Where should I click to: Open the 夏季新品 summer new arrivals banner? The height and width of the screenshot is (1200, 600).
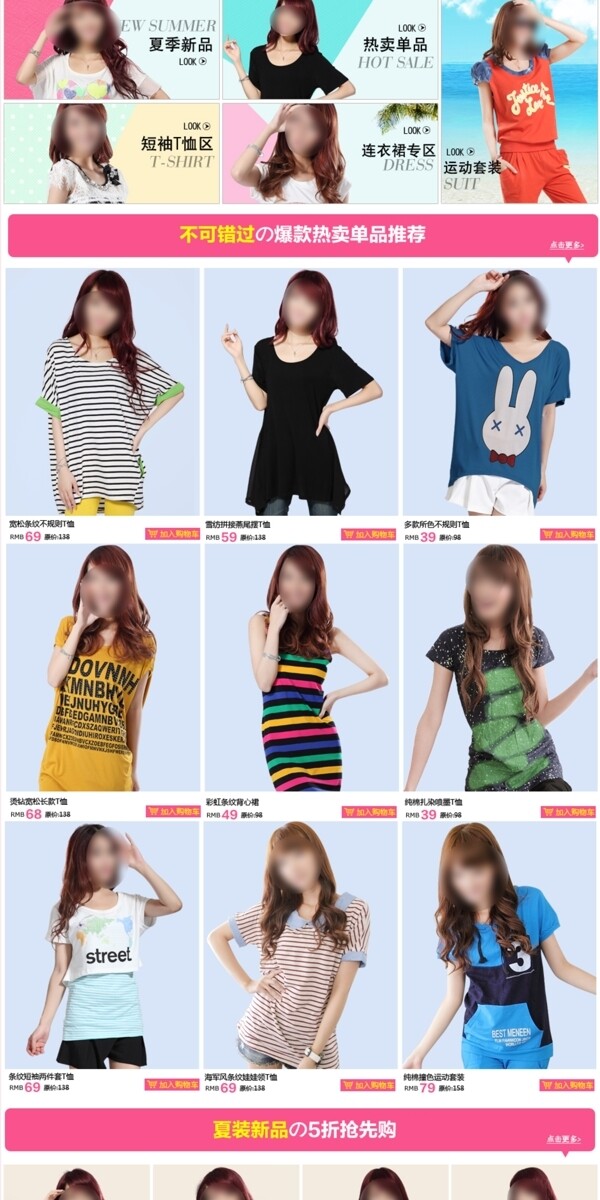point(110,50)
